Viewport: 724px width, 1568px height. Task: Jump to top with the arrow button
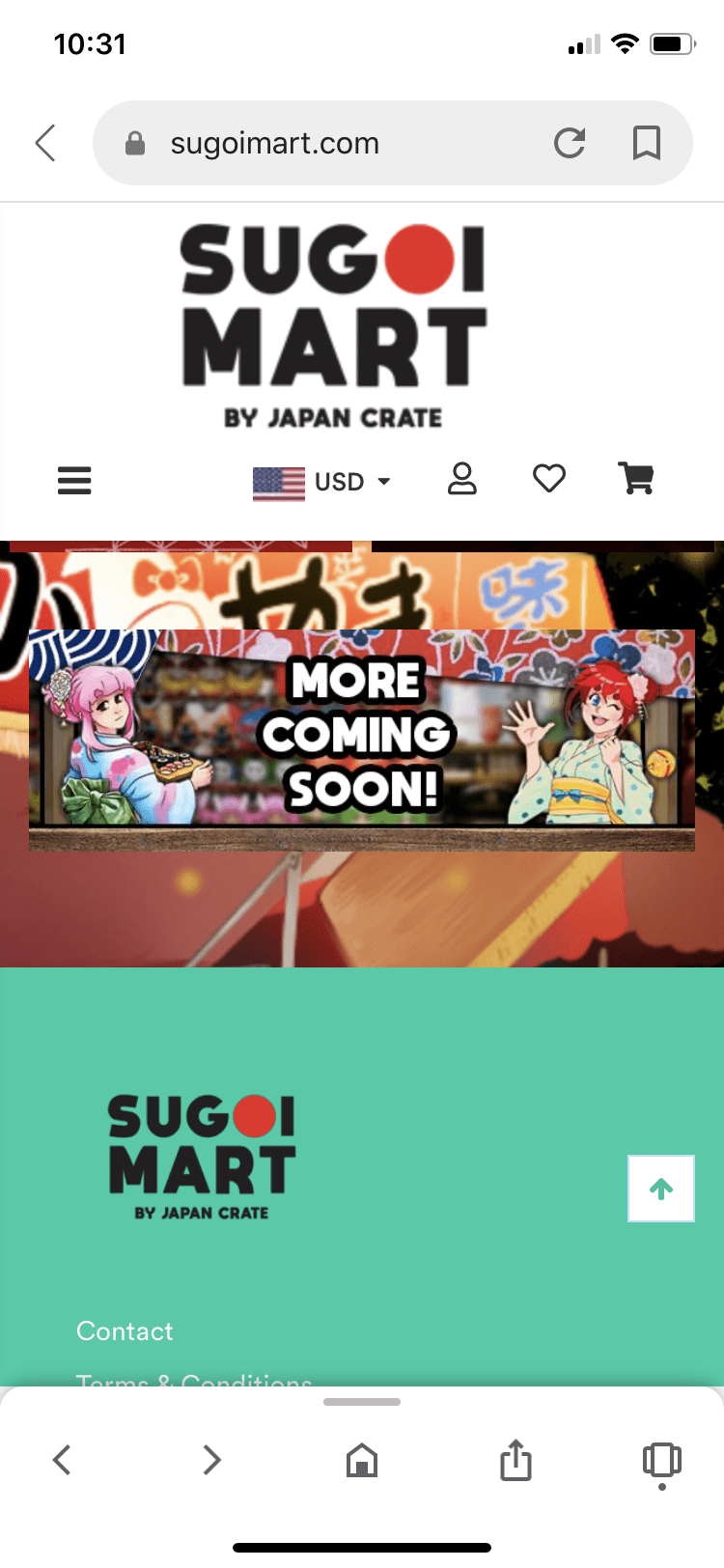[661, 1189]
